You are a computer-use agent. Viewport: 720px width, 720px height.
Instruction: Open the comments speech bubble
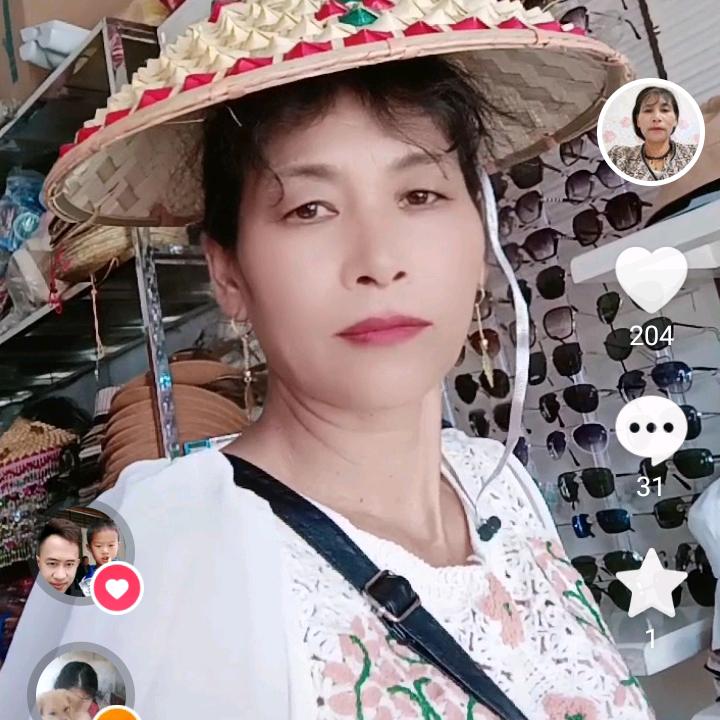click(x=651, y=432)
